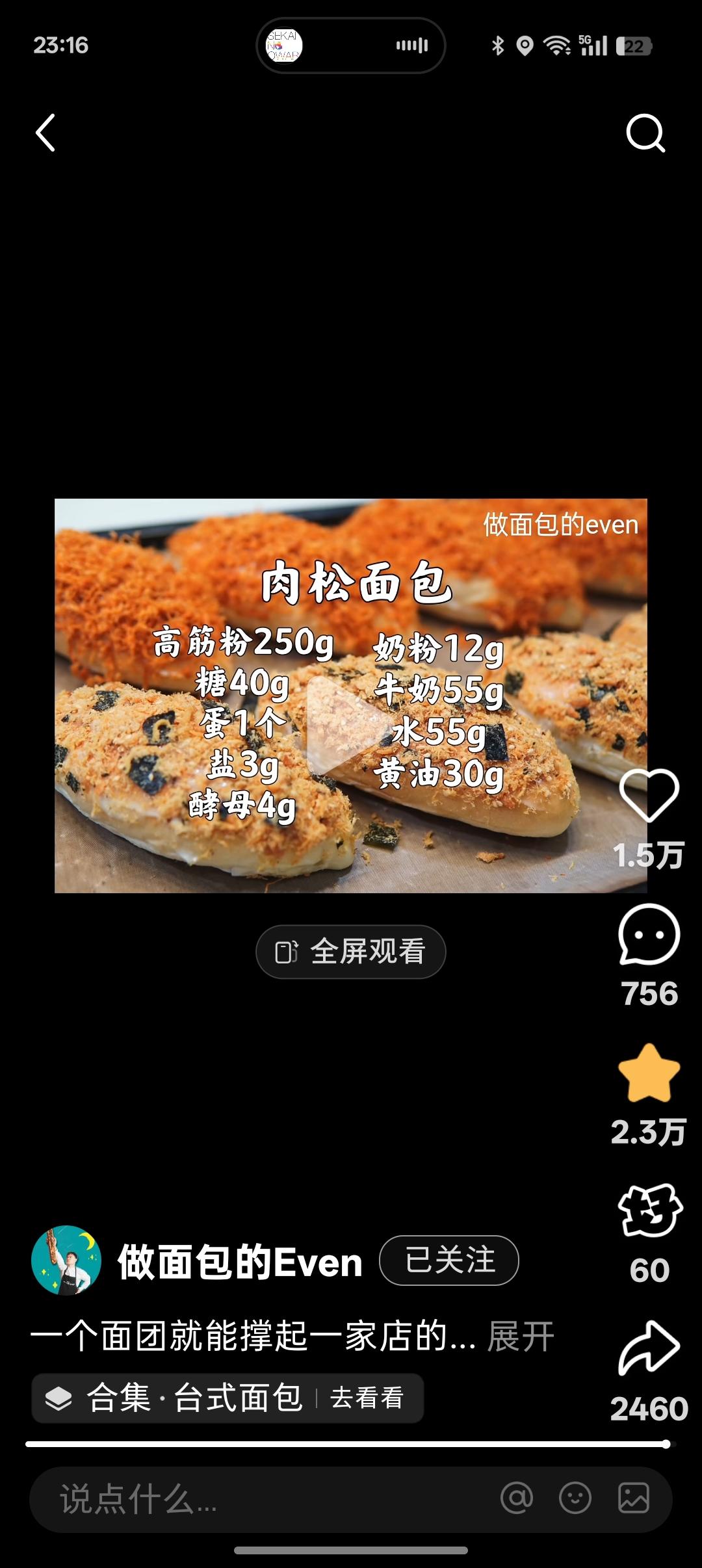Go back with the back arrow

coord(45,135)
